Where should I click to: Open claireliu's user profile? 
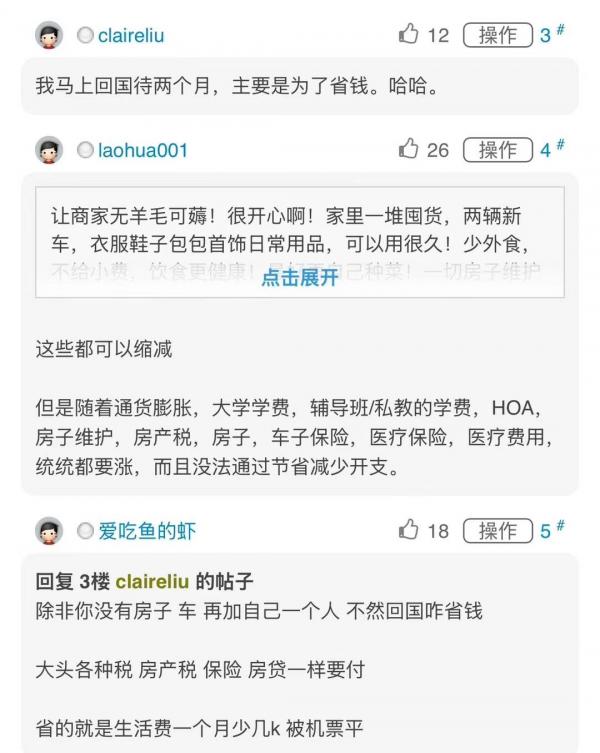pyautogui.click(x=131, y=35)
